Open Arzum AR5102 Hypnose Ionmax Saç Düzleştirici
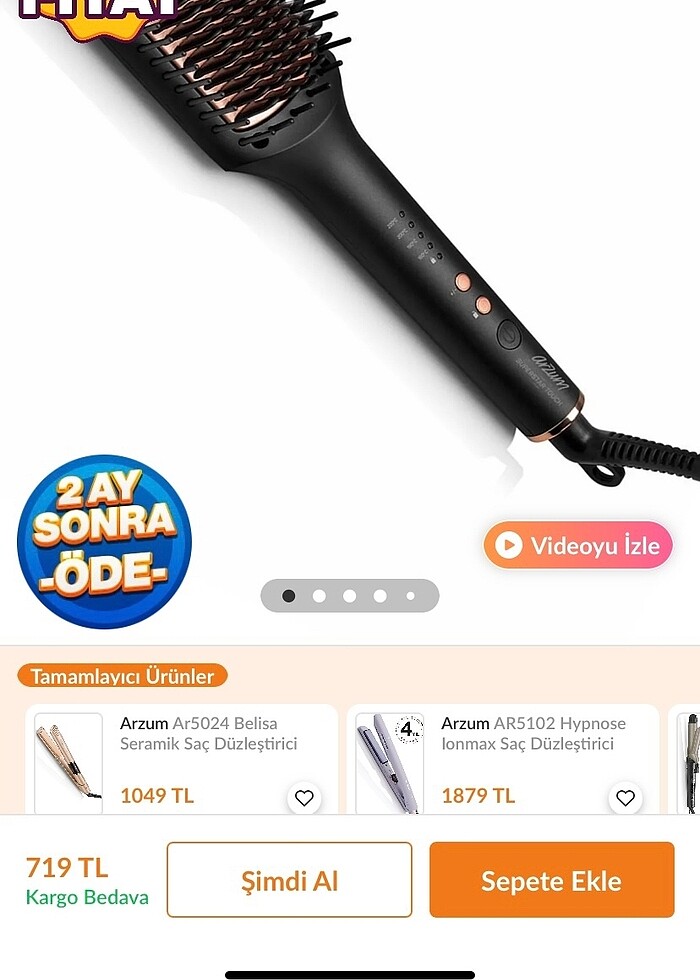This screenshot has height=980, width=700. click(533, 734)
